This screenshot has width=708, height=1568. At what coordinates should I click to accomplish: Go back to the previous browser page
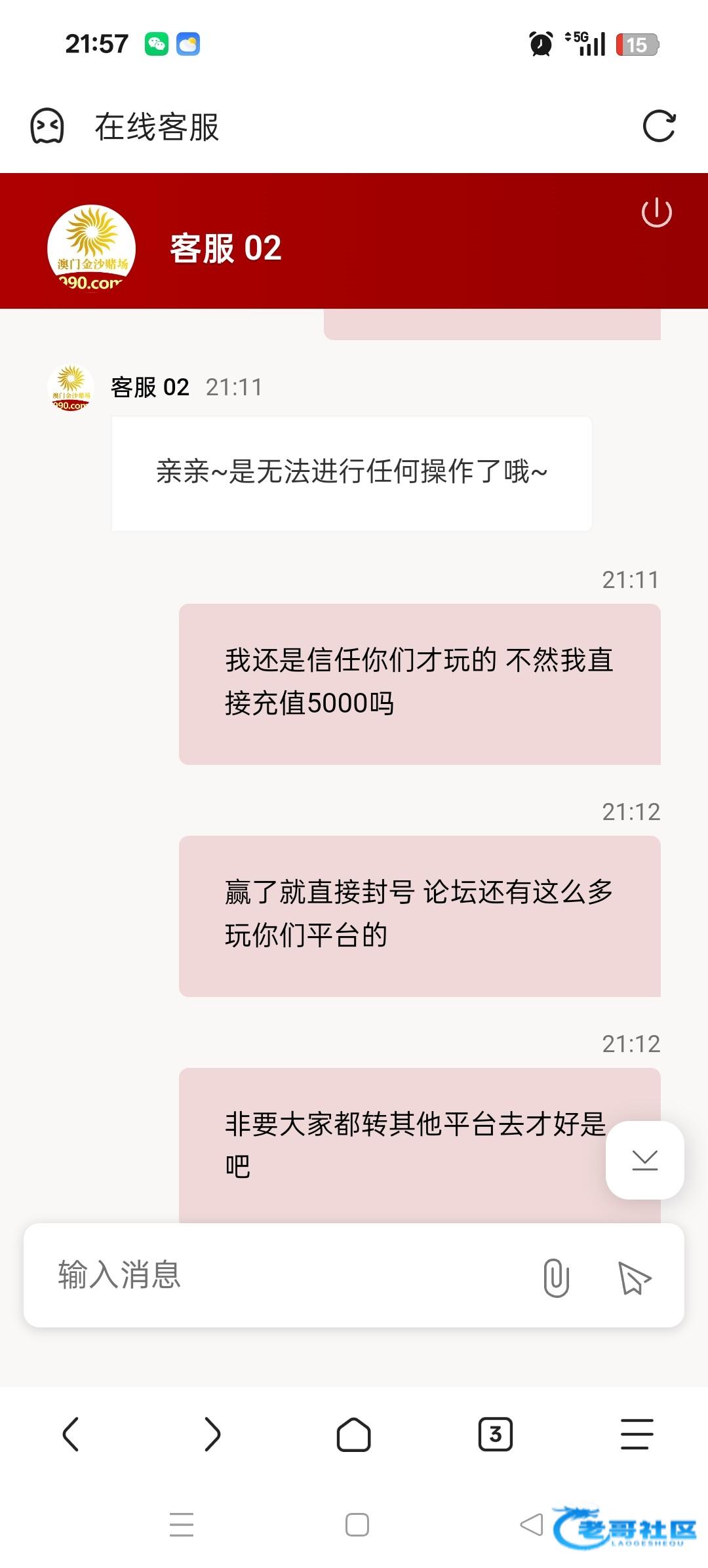point(71,1434)
